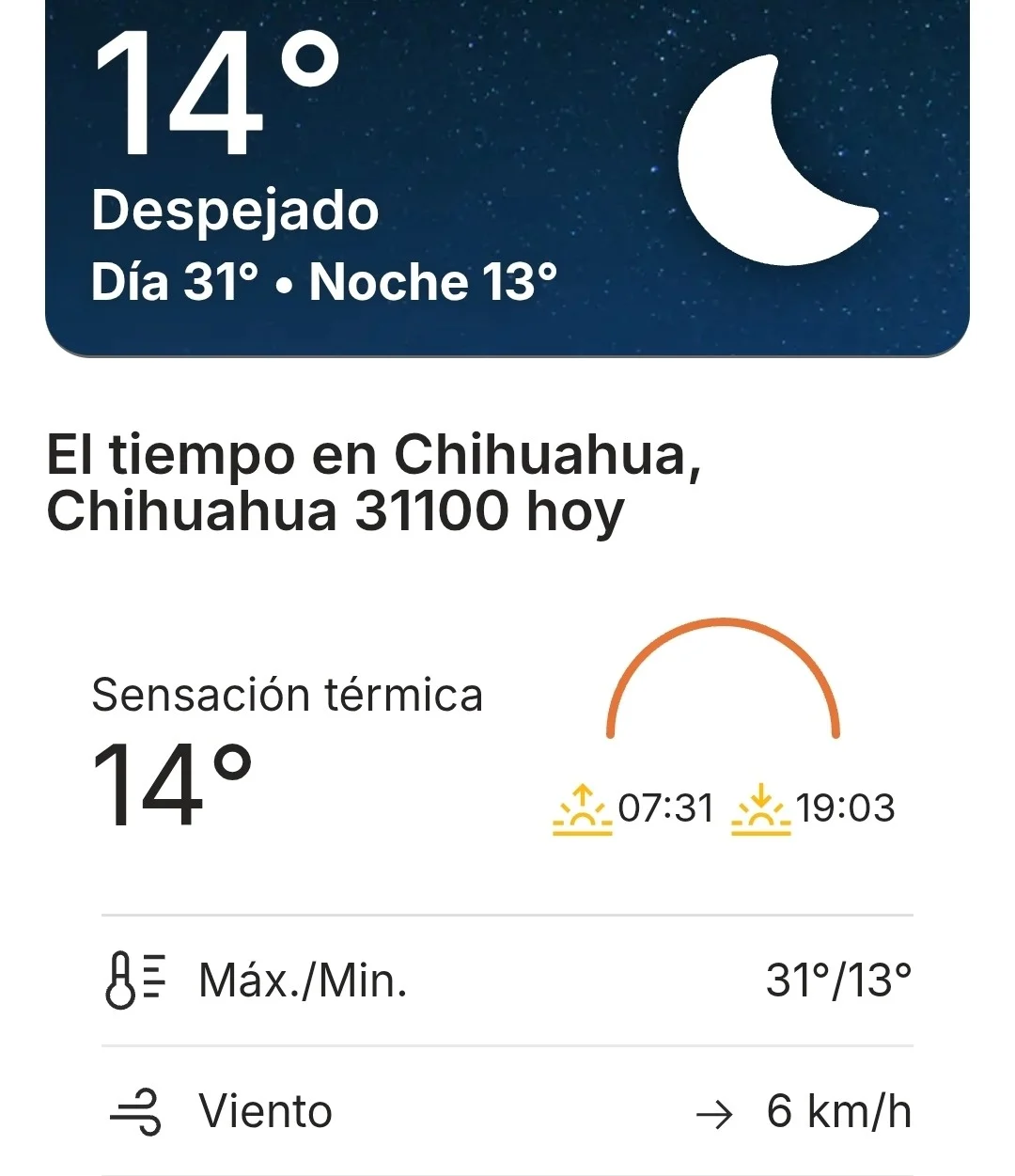Open the current conditions card showing Despejado

coord(507,179)
